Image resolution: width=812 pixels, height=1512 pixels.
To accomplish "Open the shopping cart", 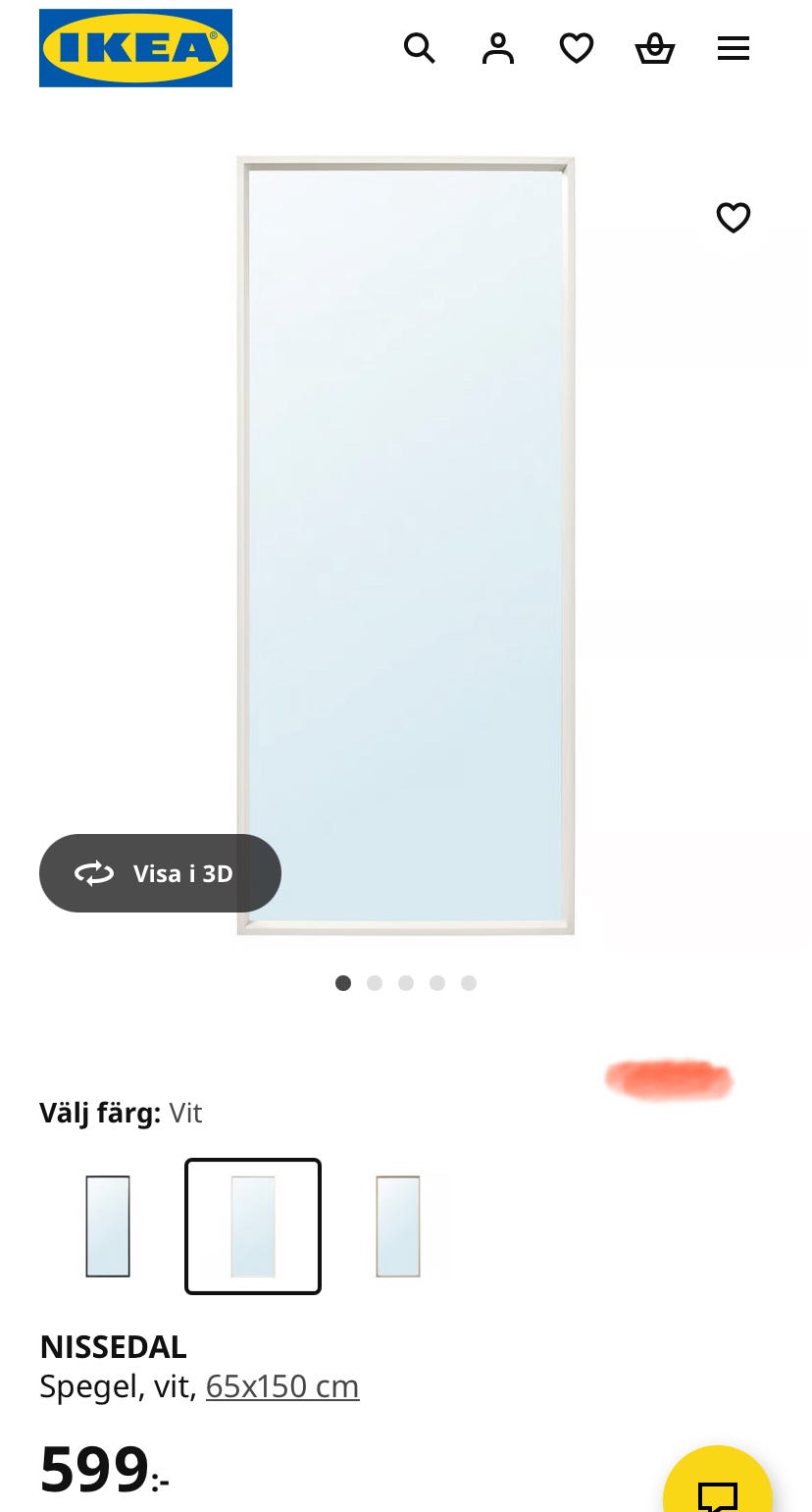I will [x=655, y=48].
